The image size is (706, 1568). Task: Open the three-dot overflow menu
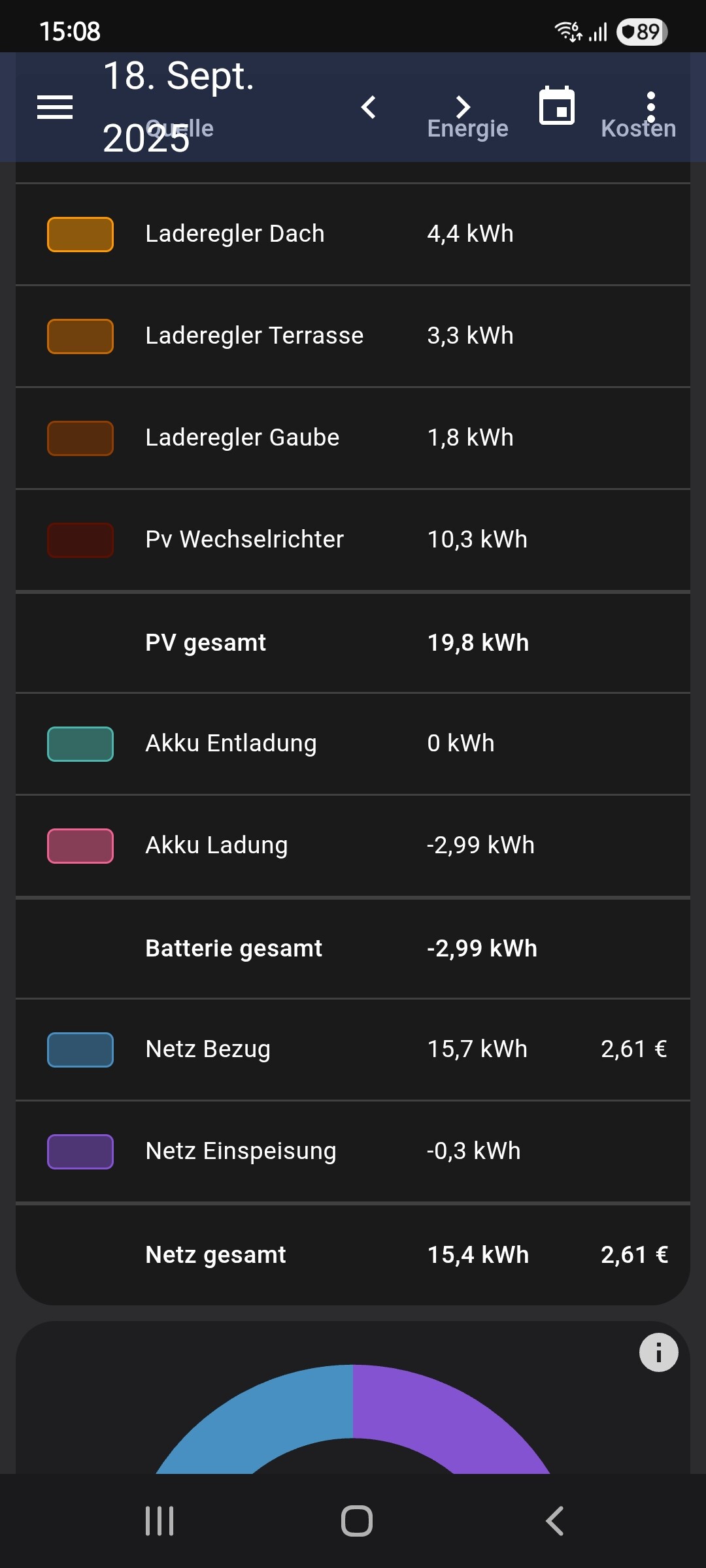point(650,107)
